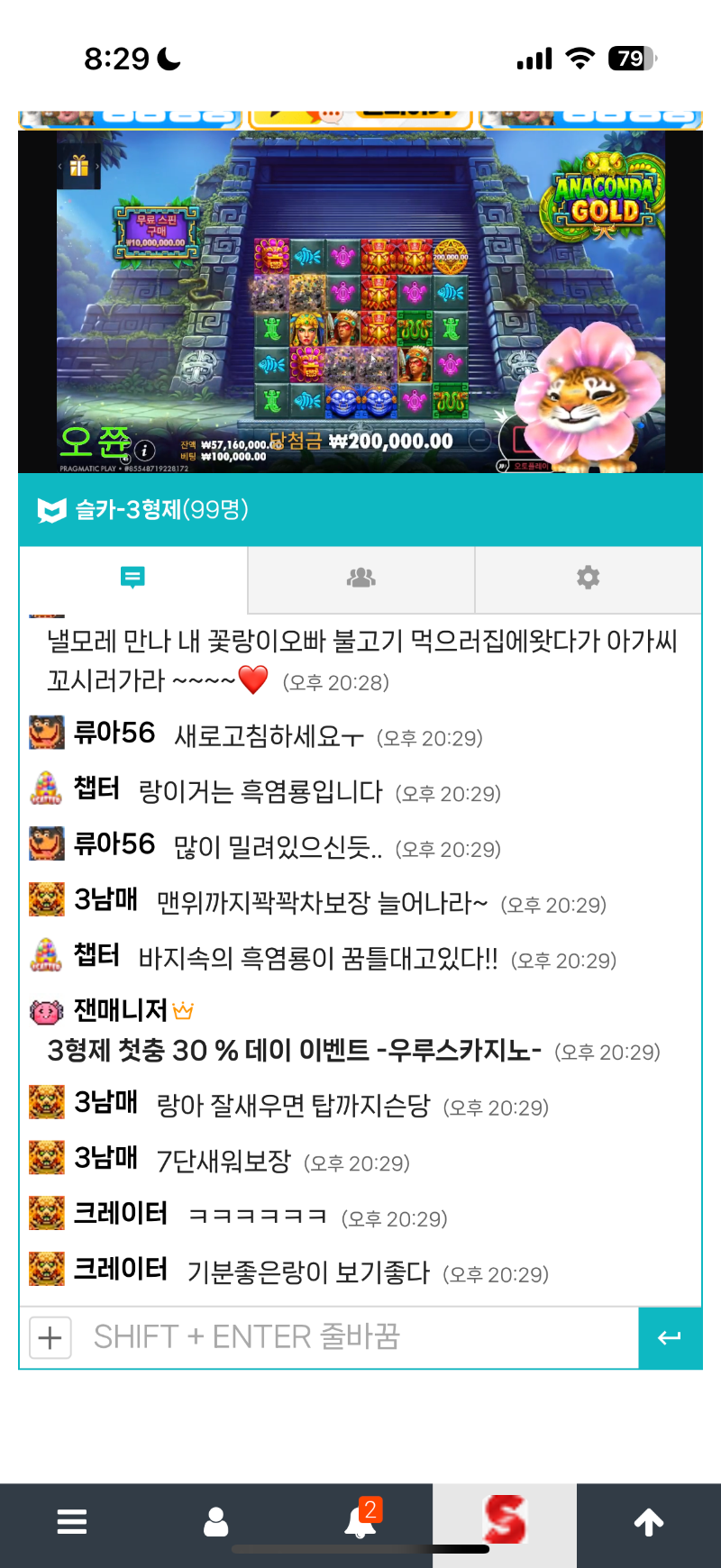Open the participants list tab
721x1568 pixels.
coord(361,578)
